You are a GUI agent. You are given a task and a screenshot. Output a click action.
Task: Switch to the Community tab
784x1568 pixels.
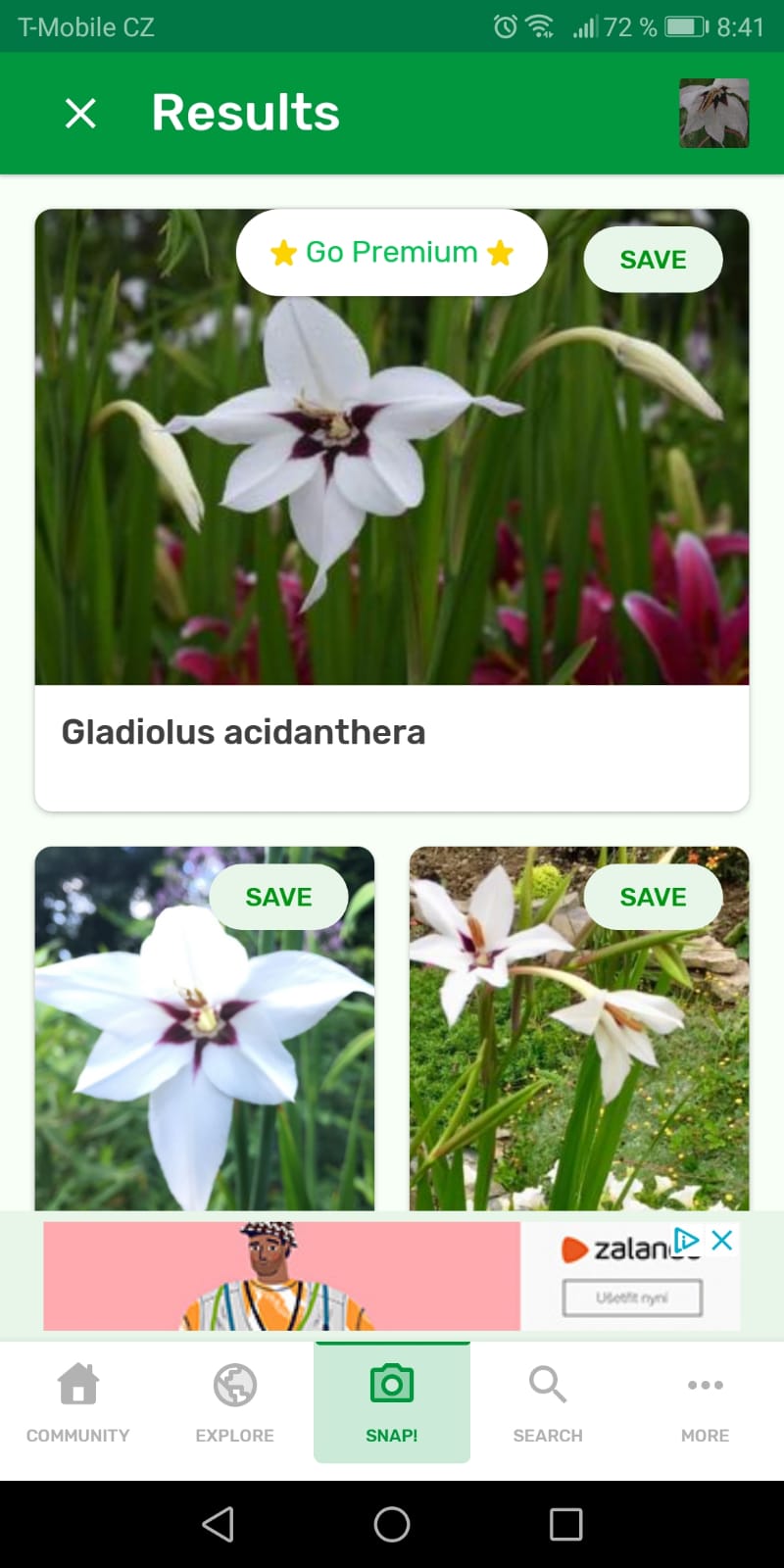78,1403
